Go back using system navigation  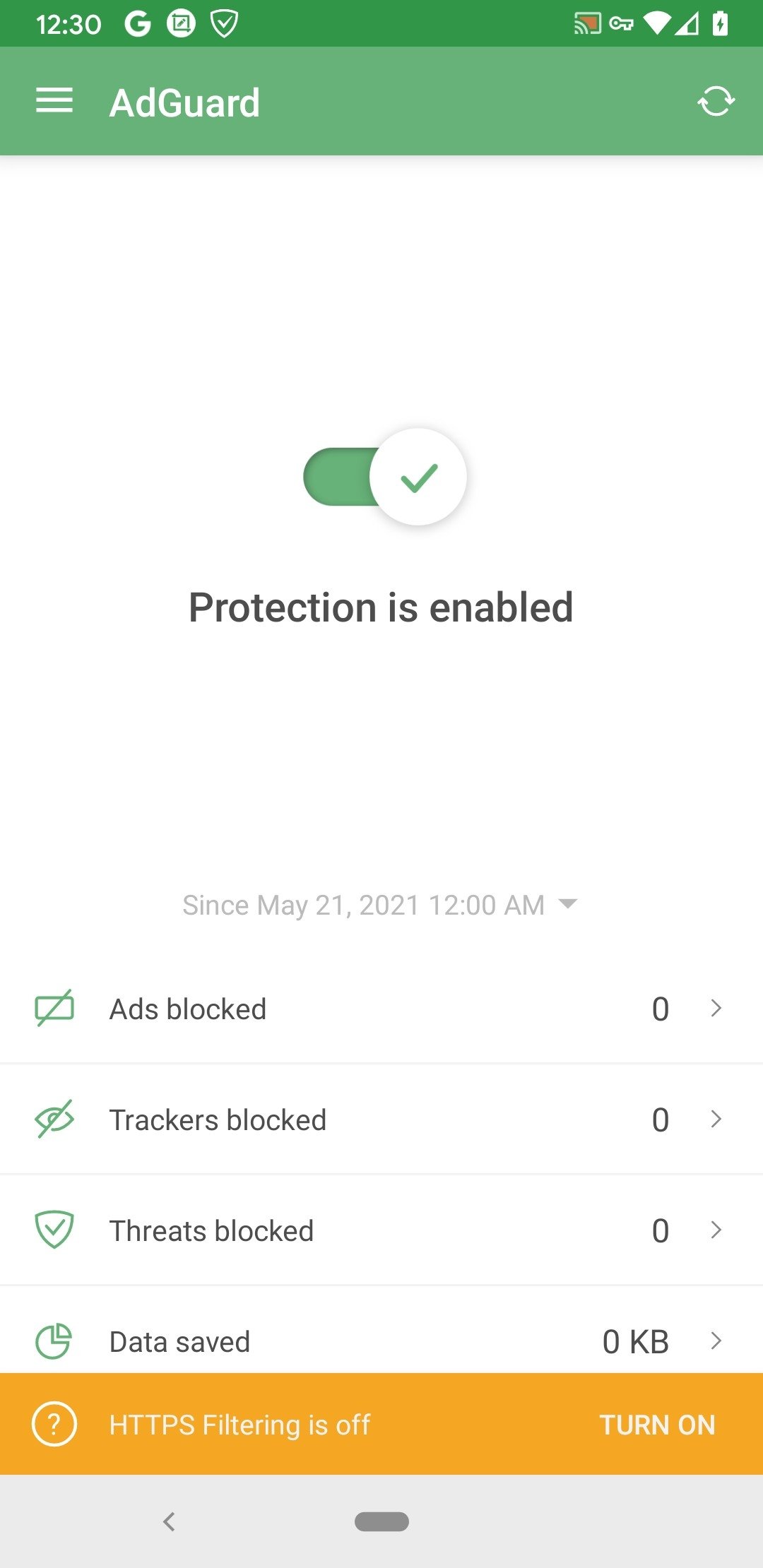pyautogui.click(x=169, y=1521)
